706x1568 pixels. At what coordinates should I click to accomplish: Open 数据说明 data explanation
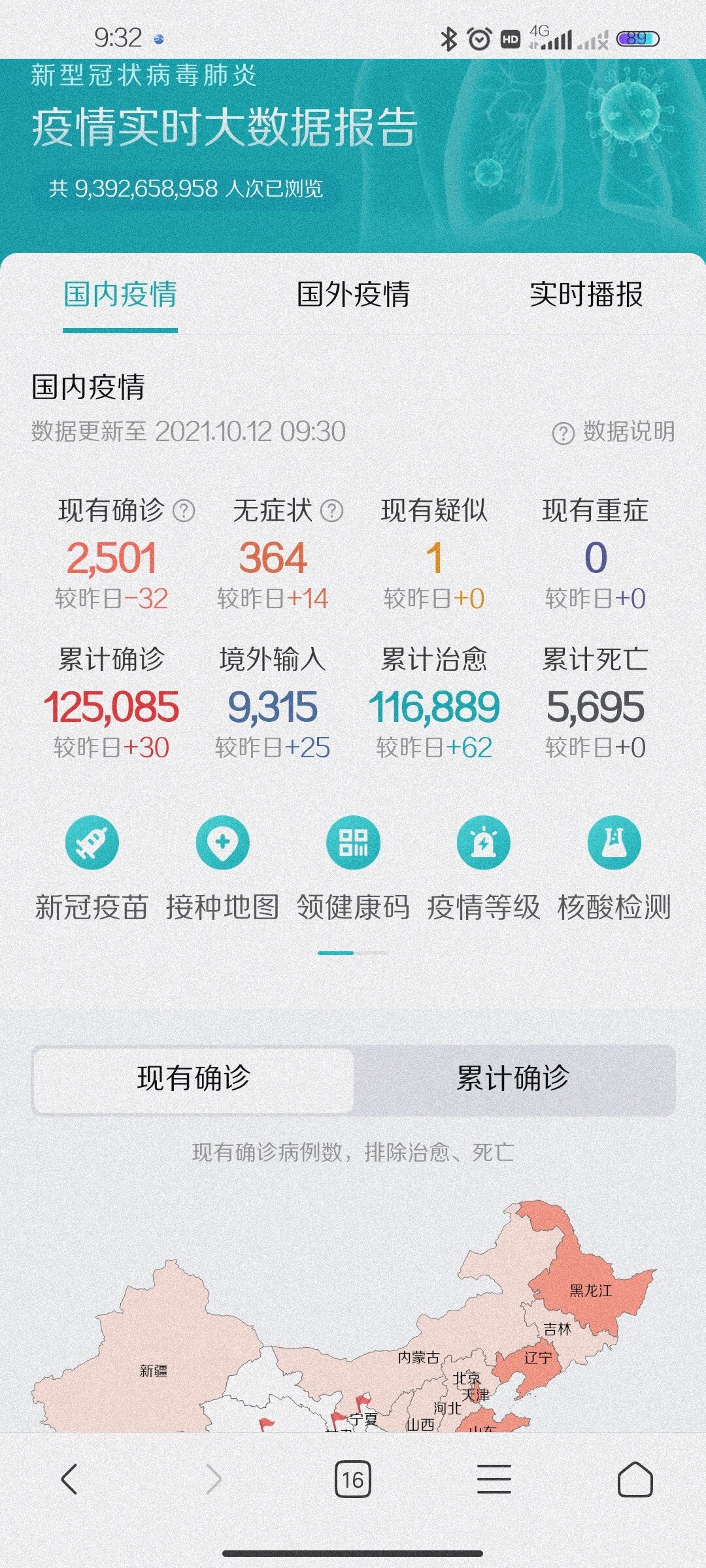point(614,432)
